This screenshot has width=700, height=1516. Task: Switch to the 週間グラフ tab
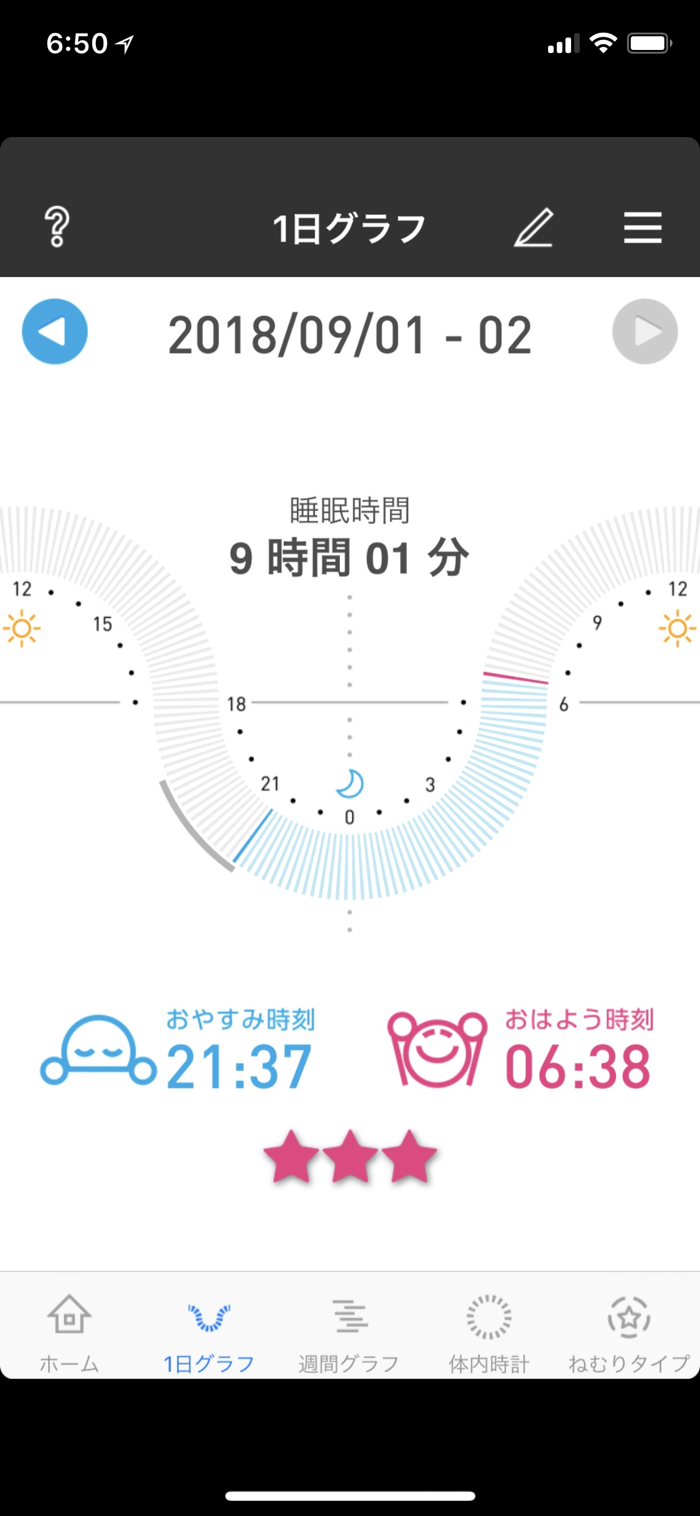coord(349,1332)
